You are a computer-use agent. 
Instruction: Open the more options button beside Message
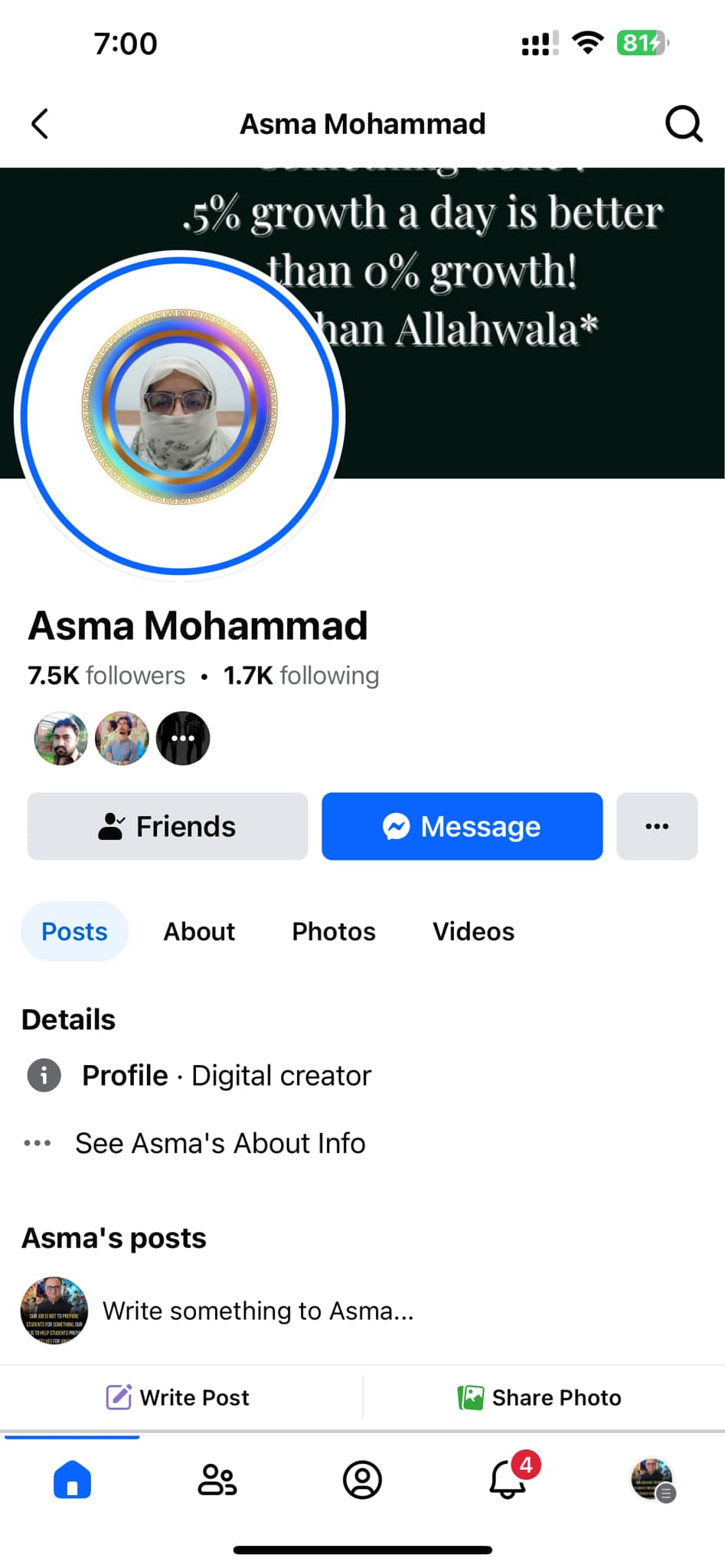[657, 826]
